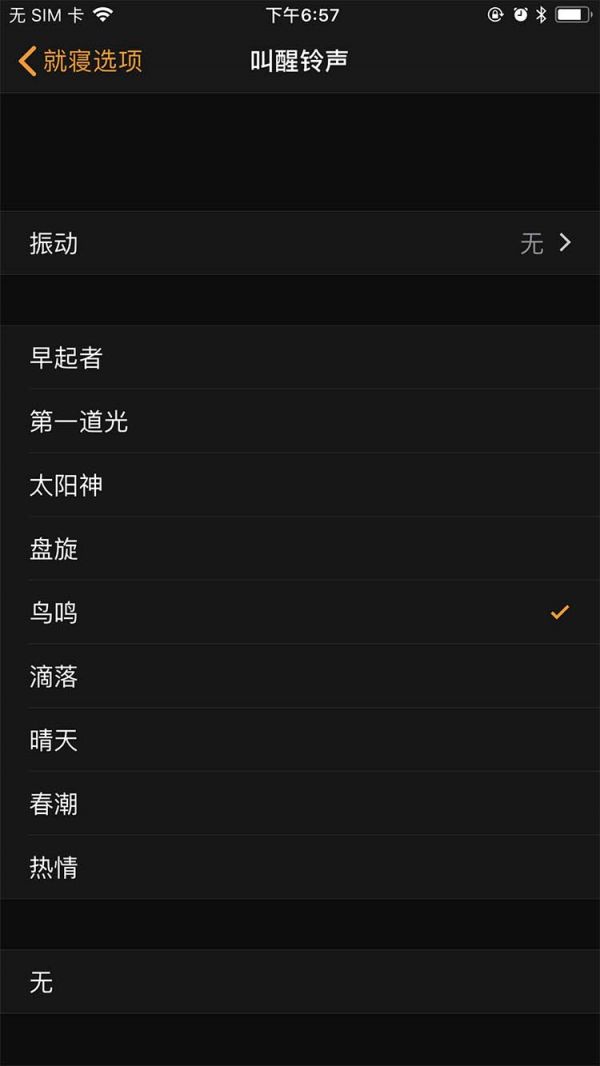Choose the 滴落 ringtone
600x1066 pixels.
point(300,677)
